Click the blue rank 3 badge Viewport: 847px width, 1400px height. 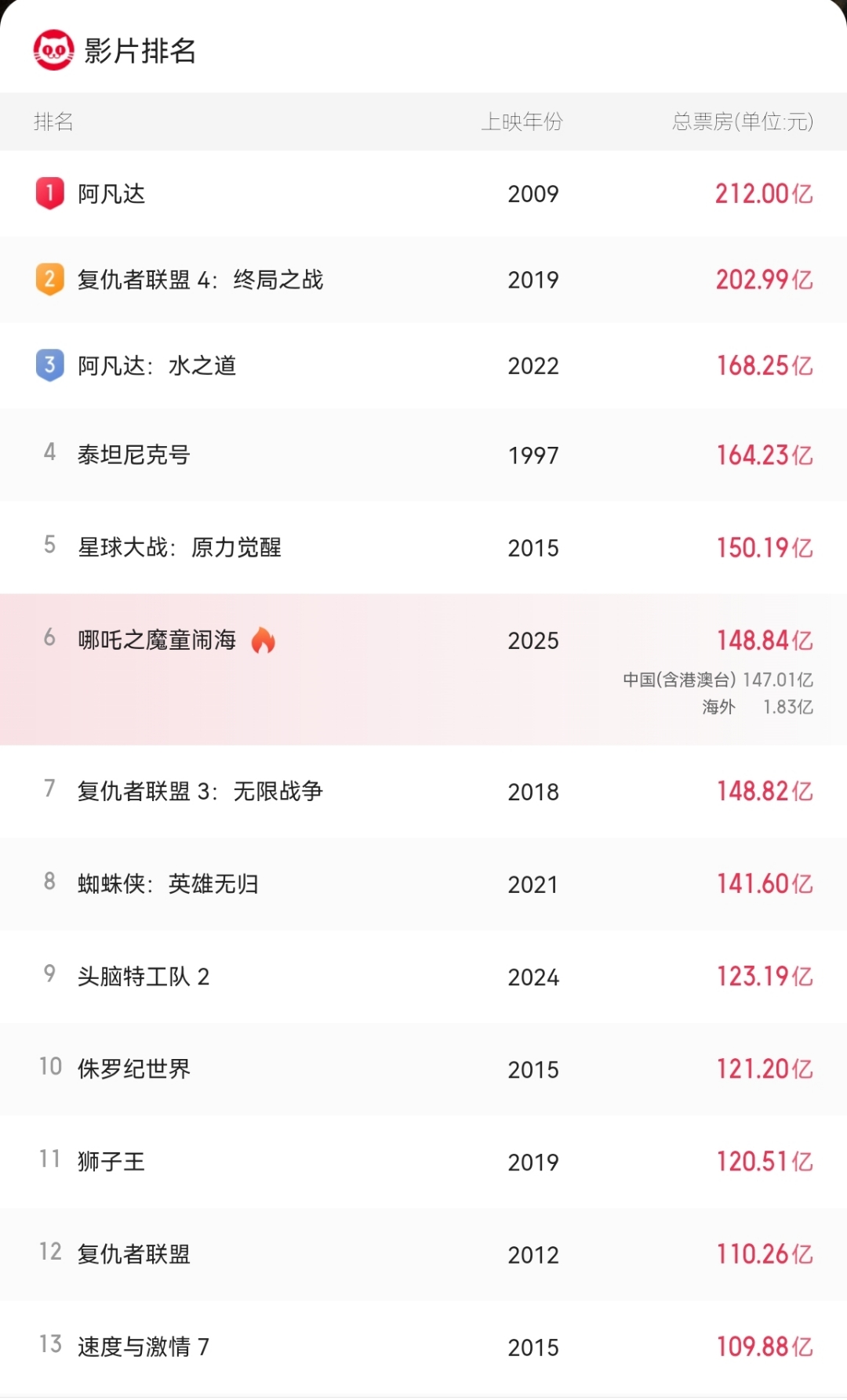(49, 365)
